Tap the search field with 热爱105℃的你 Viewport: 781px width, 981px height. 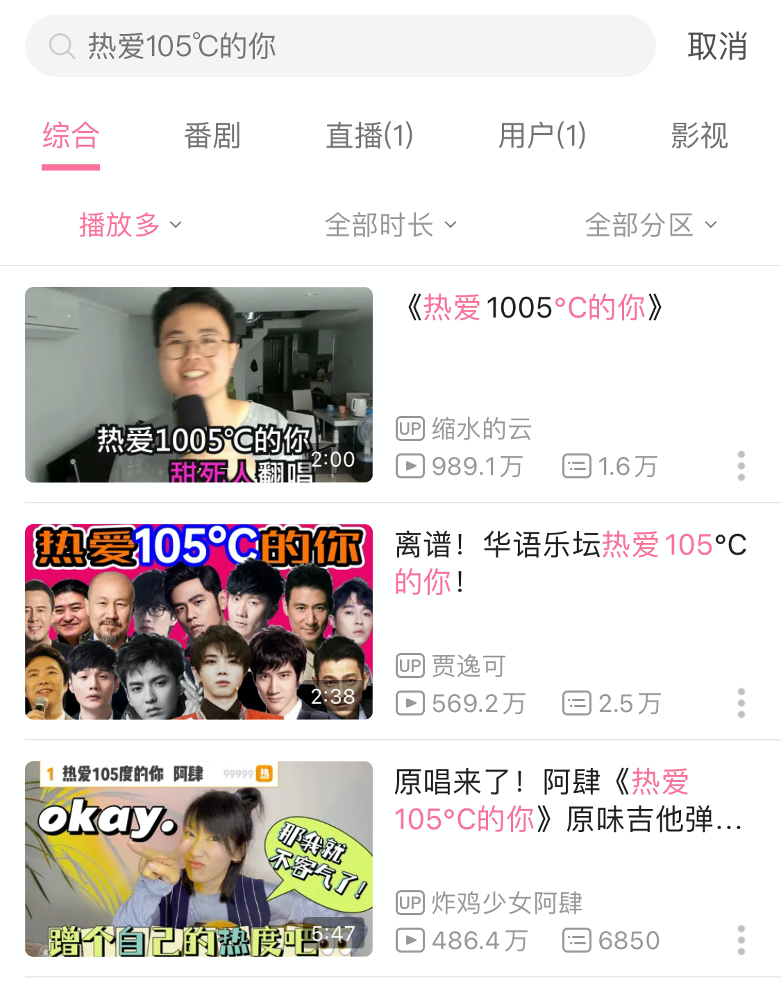(340, 46)
